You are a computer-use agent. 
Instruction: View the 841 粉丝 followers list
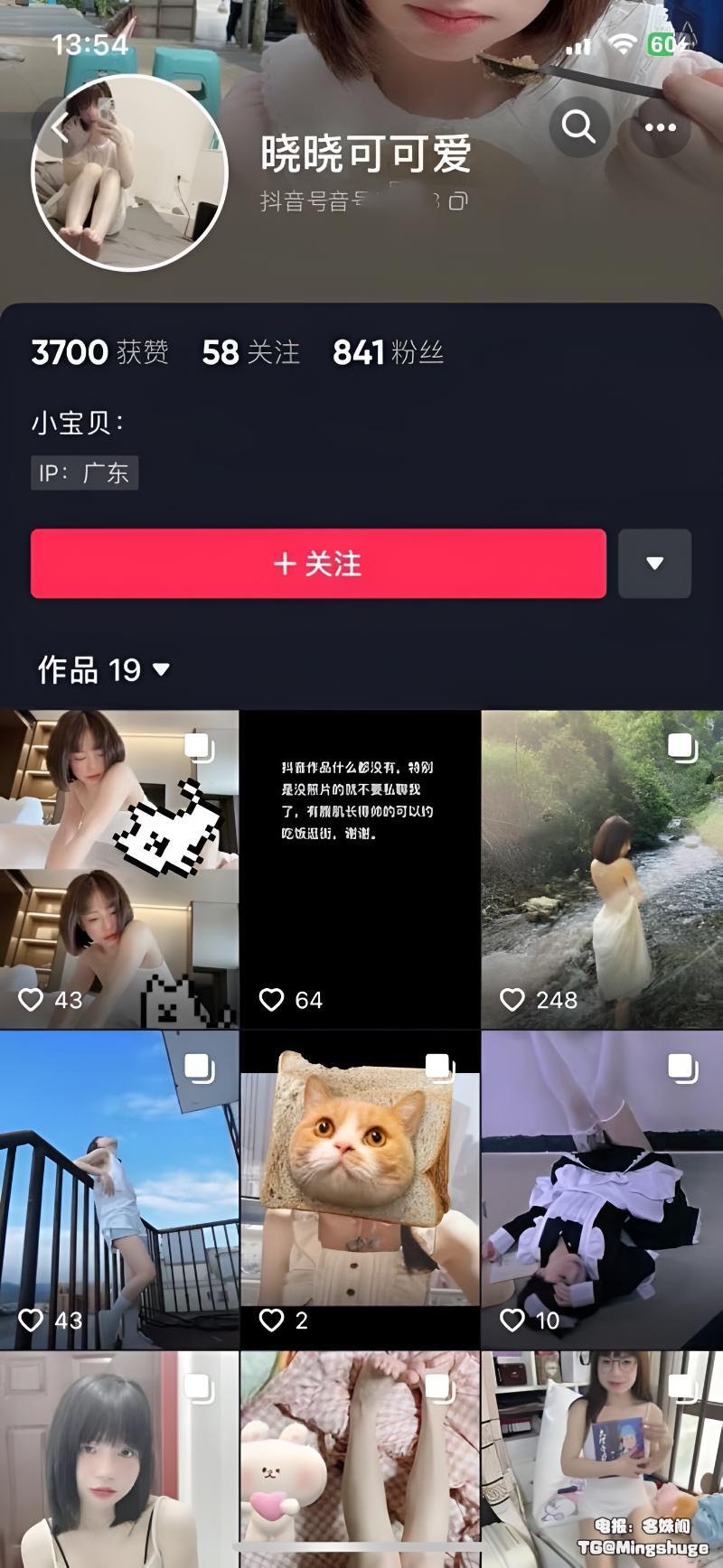(388, 352)
